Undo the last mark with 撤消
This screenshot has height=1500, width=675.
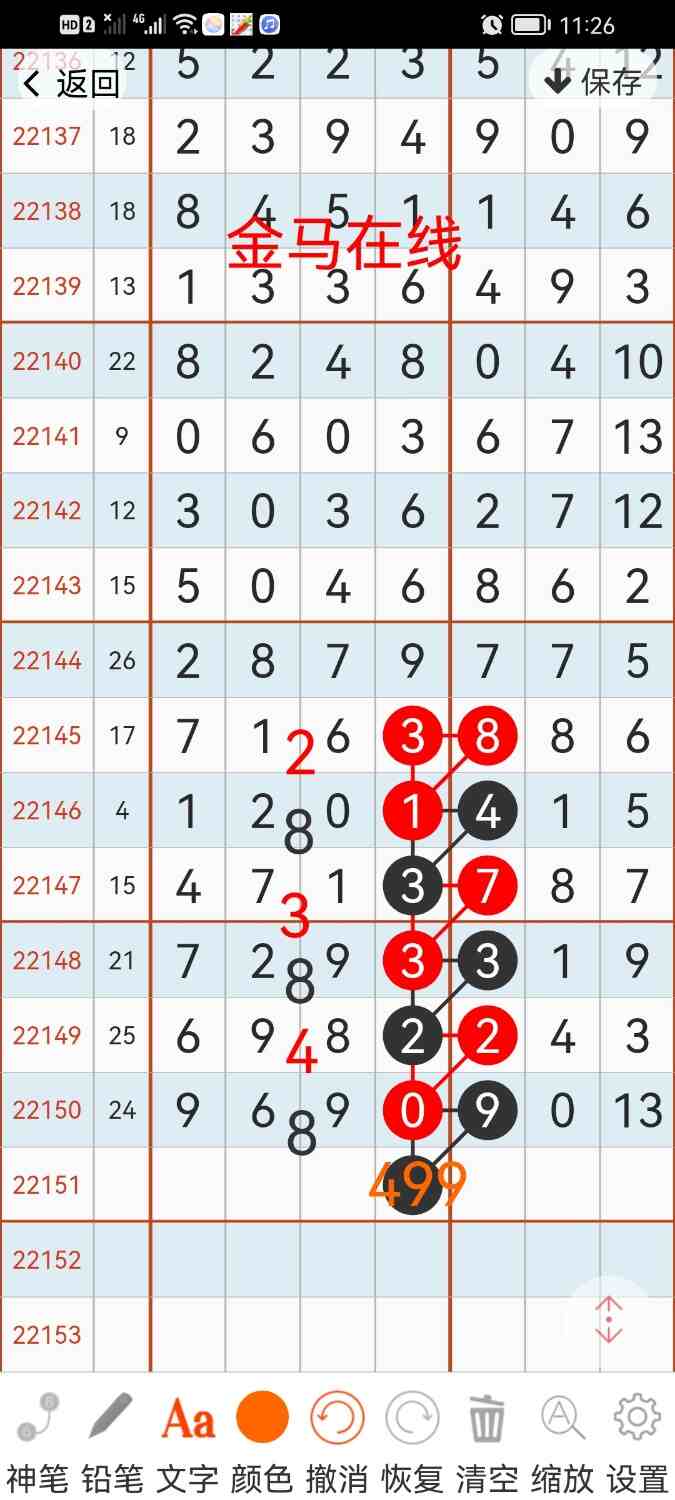click(x=337, y=1418)
